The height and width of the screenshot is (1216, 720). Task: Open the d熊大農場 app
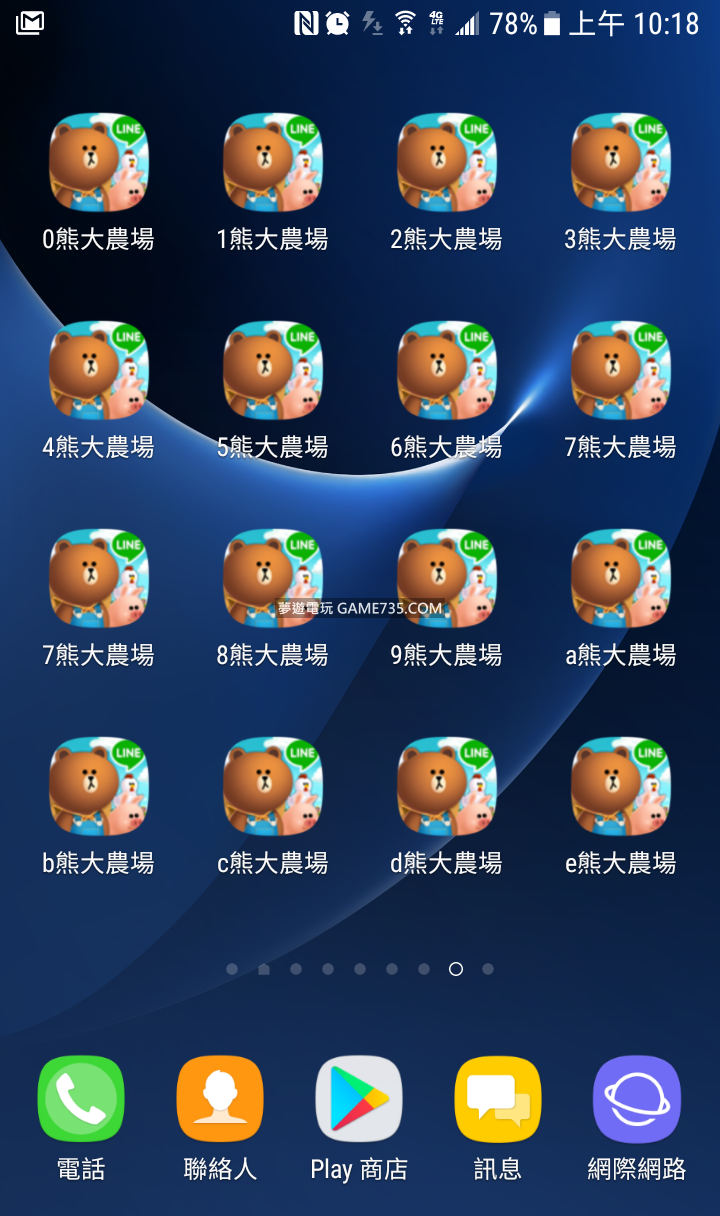coord(446,787)
